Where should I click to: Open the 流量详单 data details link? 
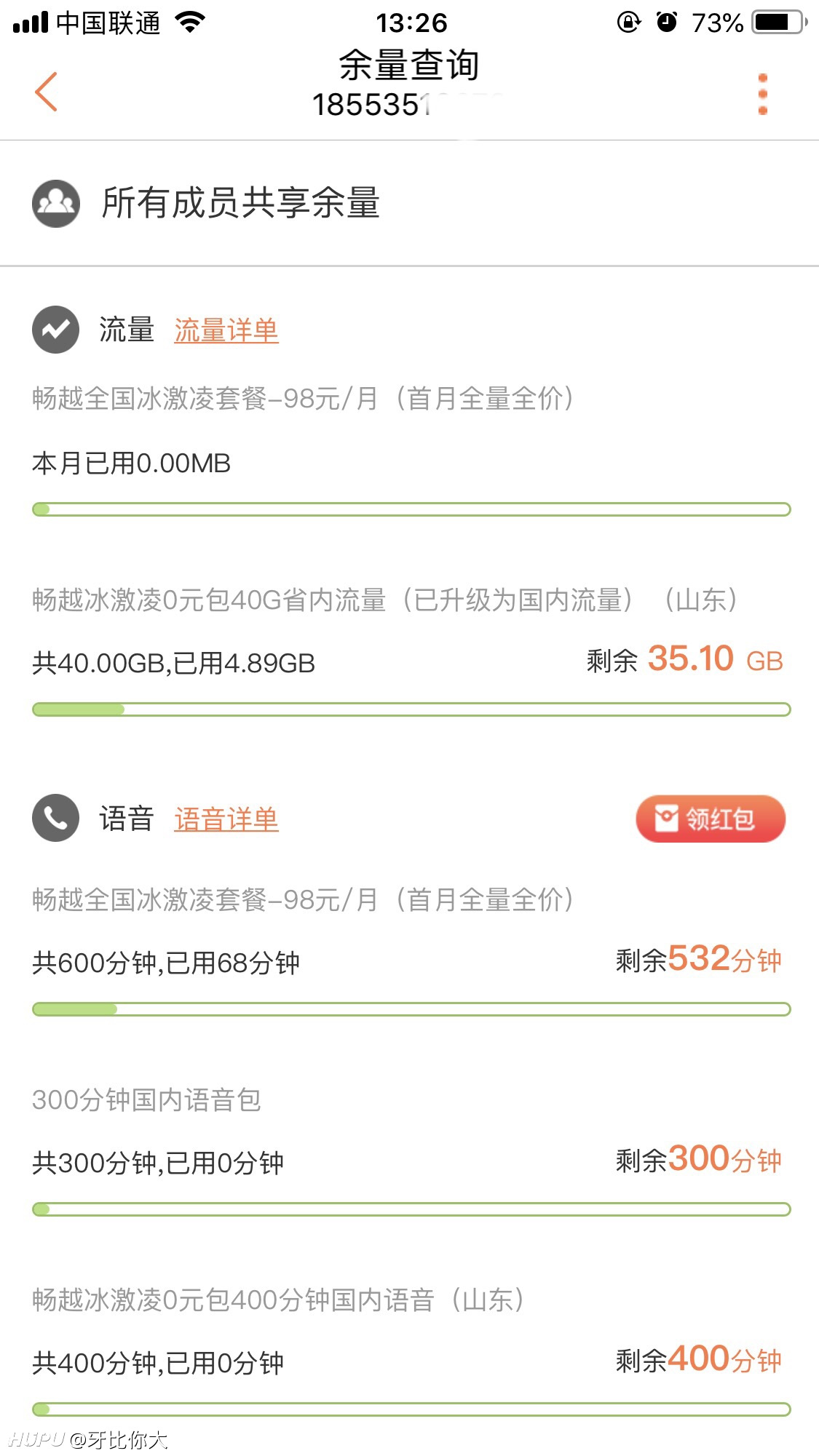point(226,330)
